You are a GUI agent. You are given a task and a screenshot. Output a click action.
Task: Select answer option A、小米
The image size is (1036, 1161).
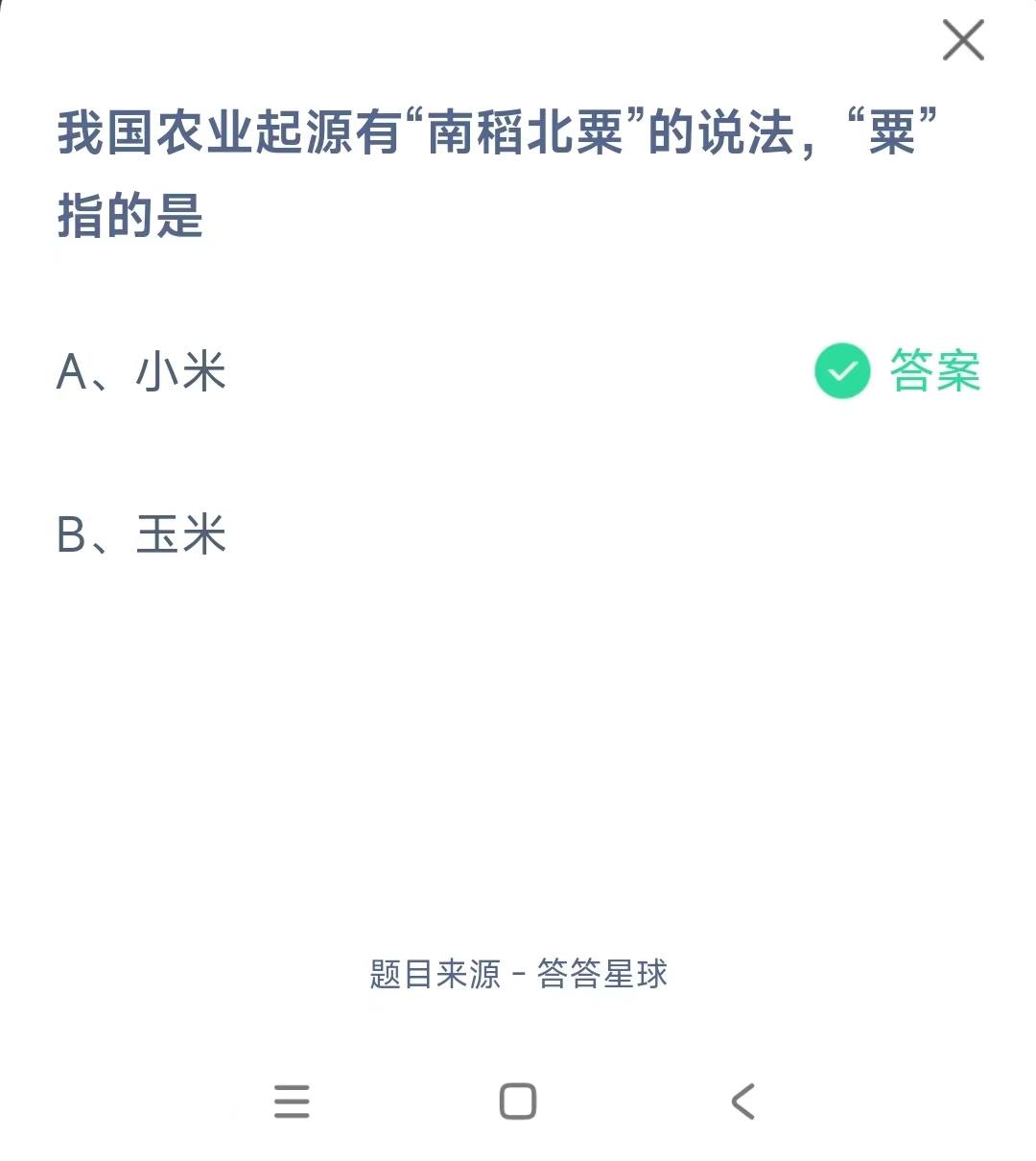(142, 372)
